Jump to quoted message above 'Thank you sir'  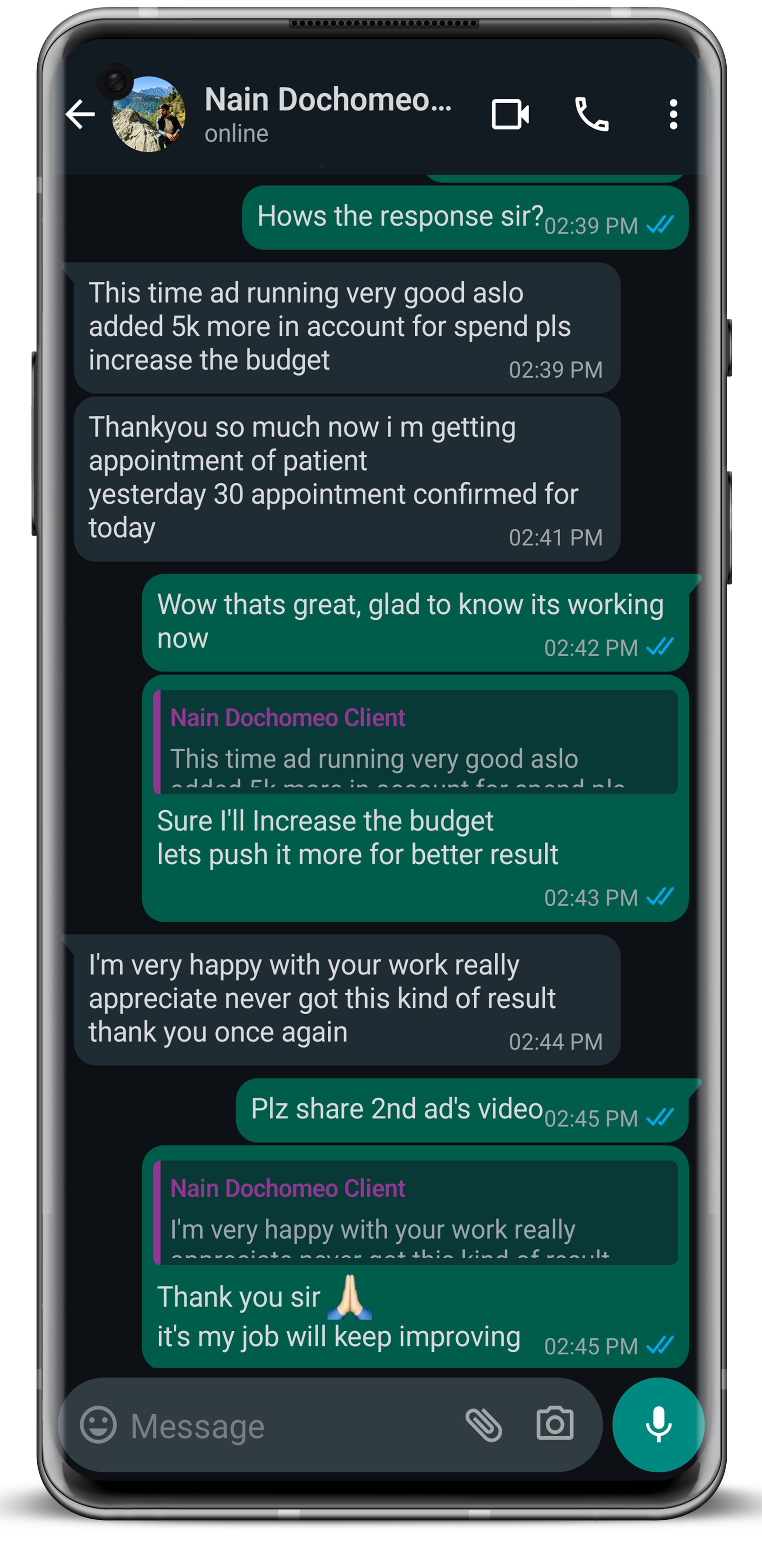[415, 1212]
